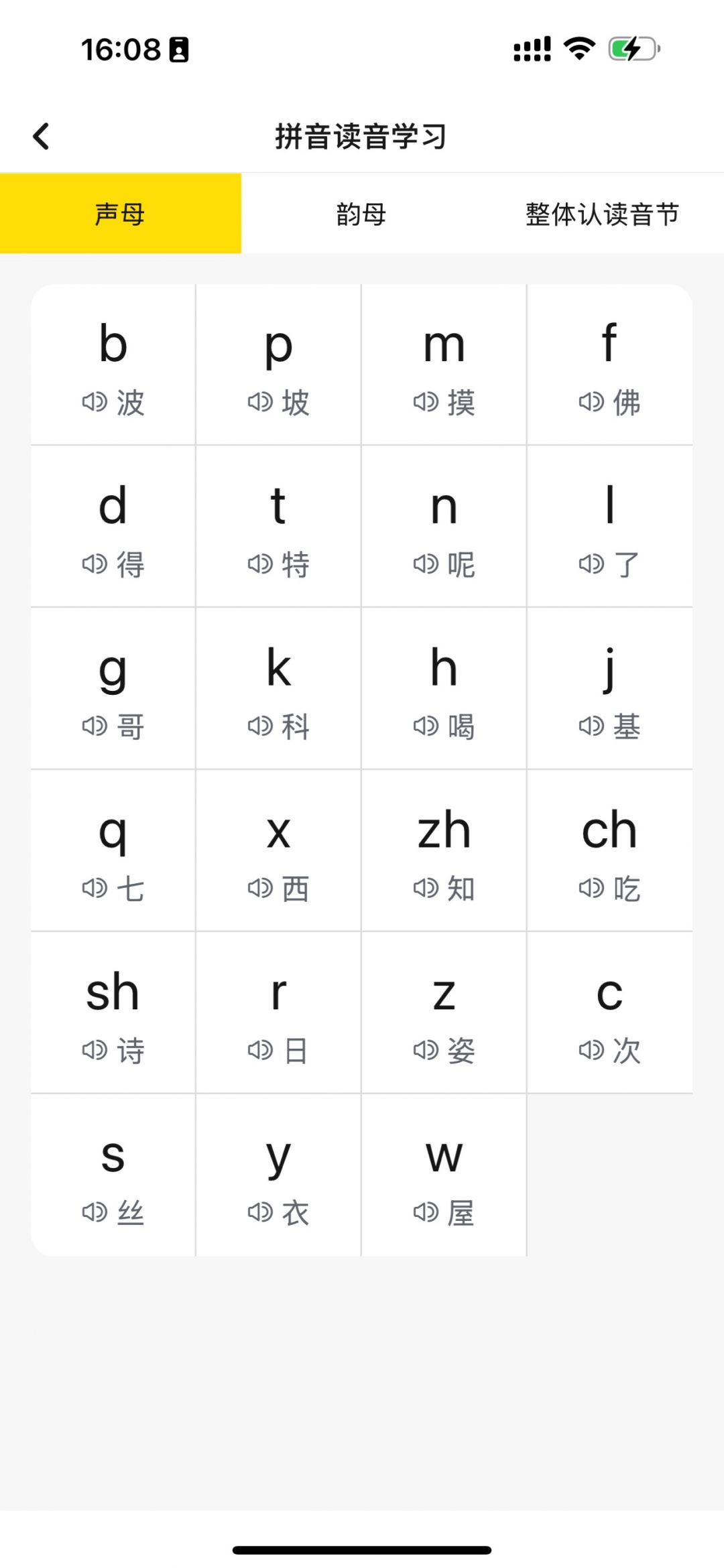Screen dimensions: 724x1568
Task: Switch to the 整体认读音节 tab
Action: point(602,214)
